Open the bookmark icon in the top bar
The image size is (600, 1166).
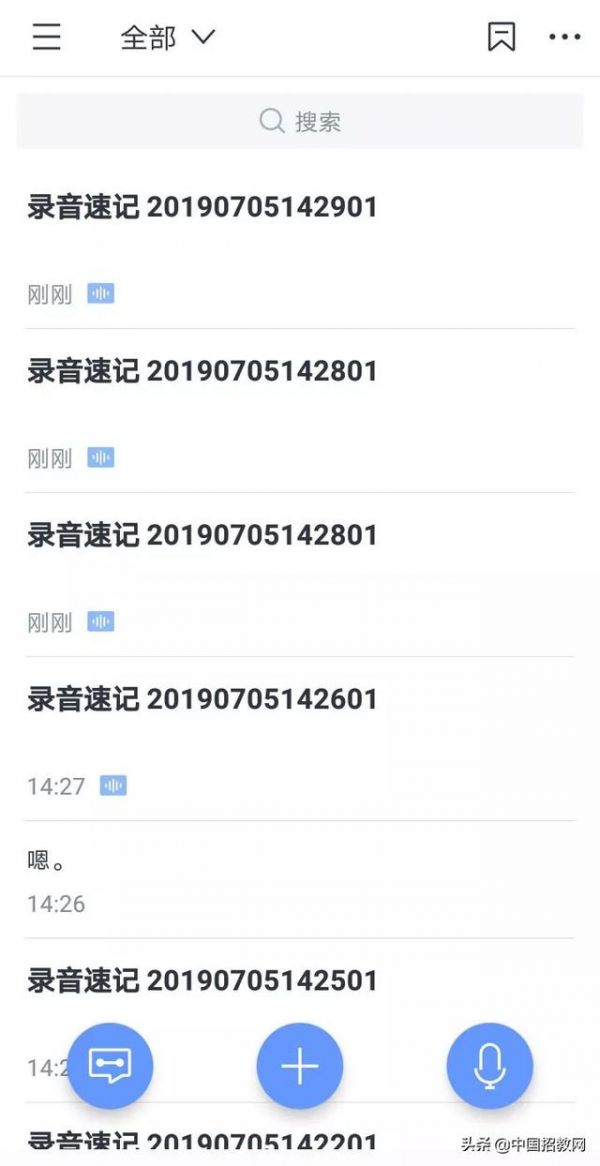coord(501,36)
